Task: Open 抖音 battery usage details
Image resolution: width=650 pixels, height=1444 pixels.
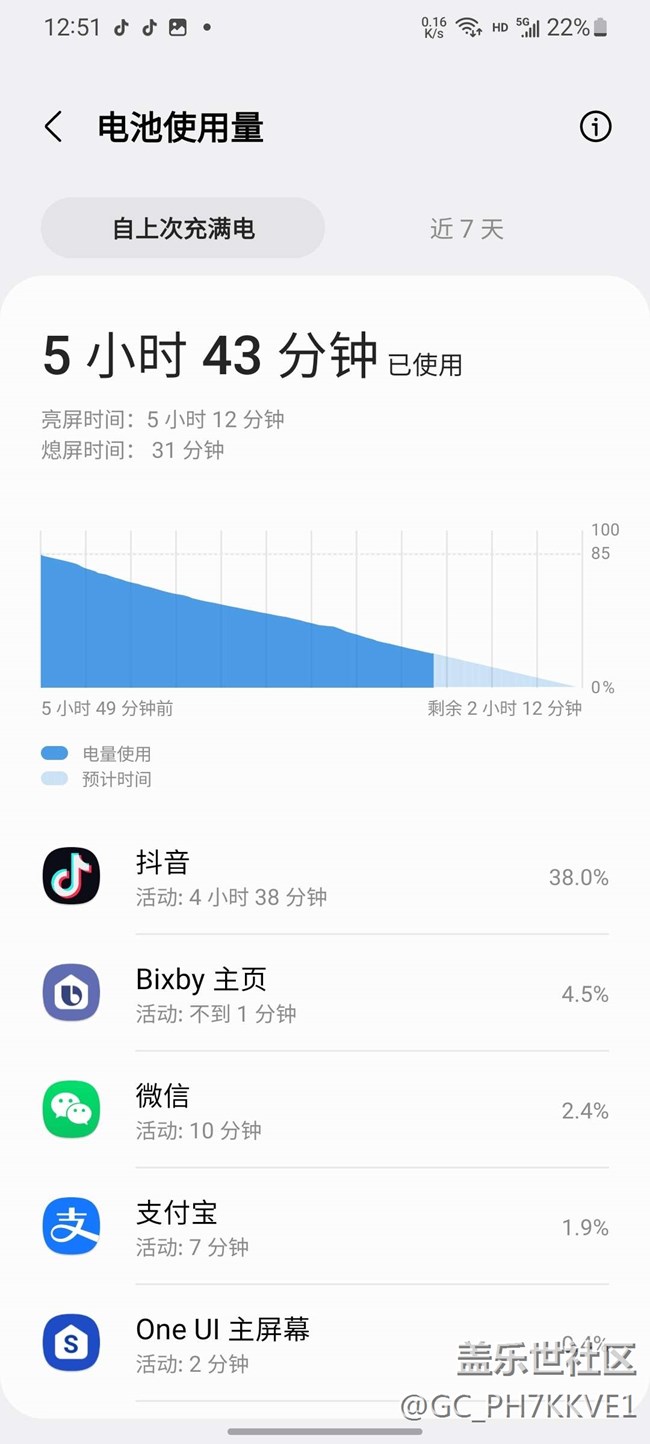Action: [325, 877]
